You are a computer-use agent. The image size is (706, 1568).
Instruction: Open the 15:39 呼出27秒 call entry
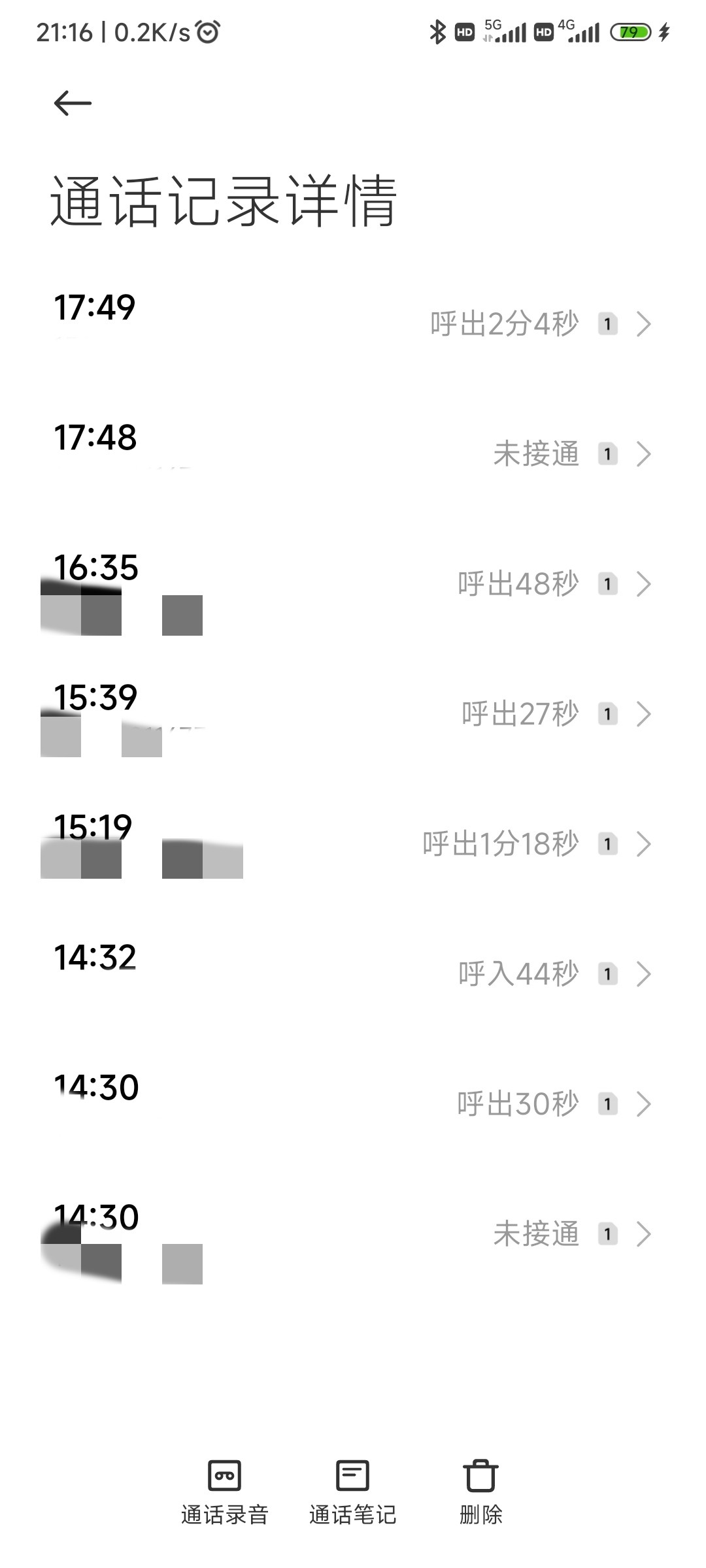pos(353,714)
